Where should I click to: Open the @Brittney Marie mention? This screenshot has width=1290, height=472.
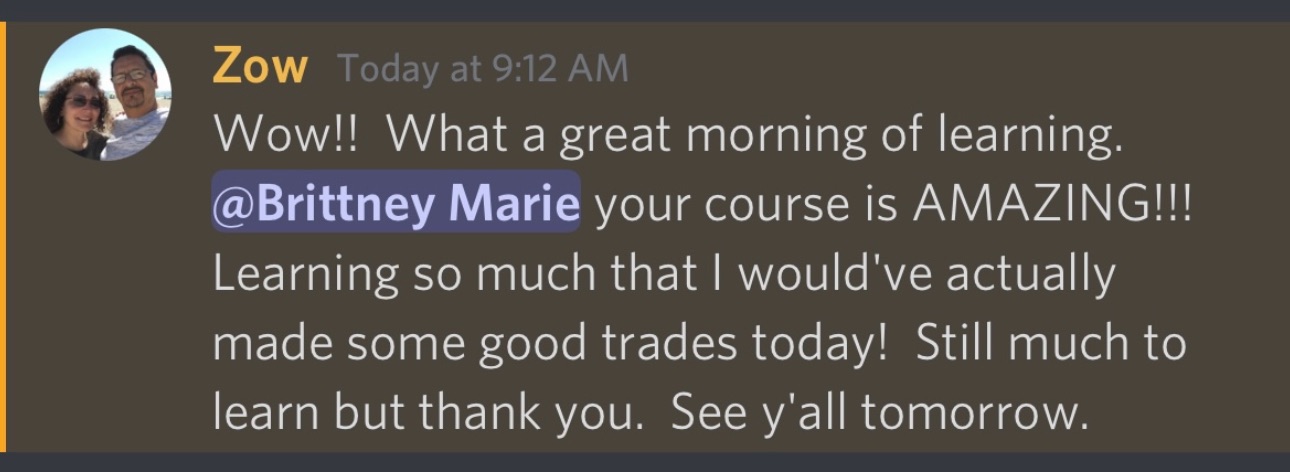[396, 203]
